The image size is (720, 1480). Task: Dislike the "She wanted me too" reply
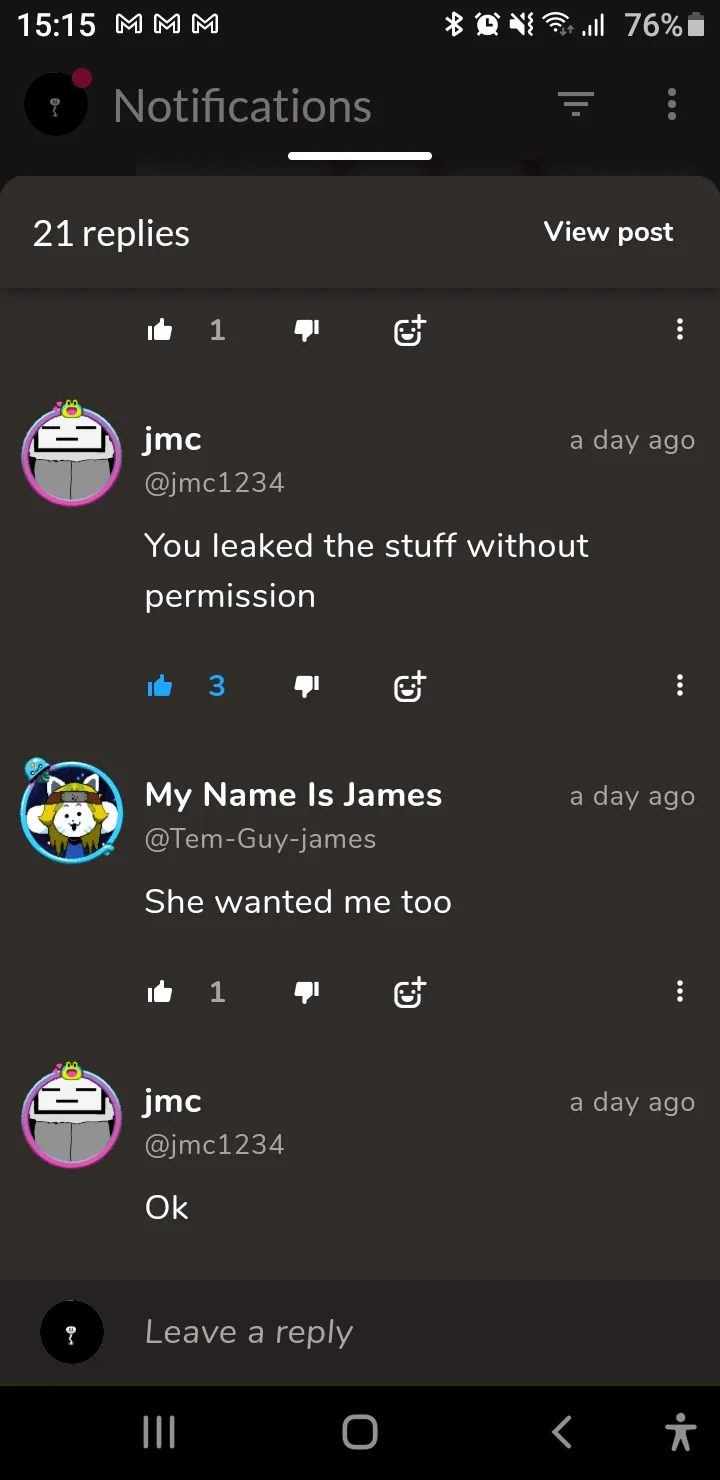(x=307, y=992)
